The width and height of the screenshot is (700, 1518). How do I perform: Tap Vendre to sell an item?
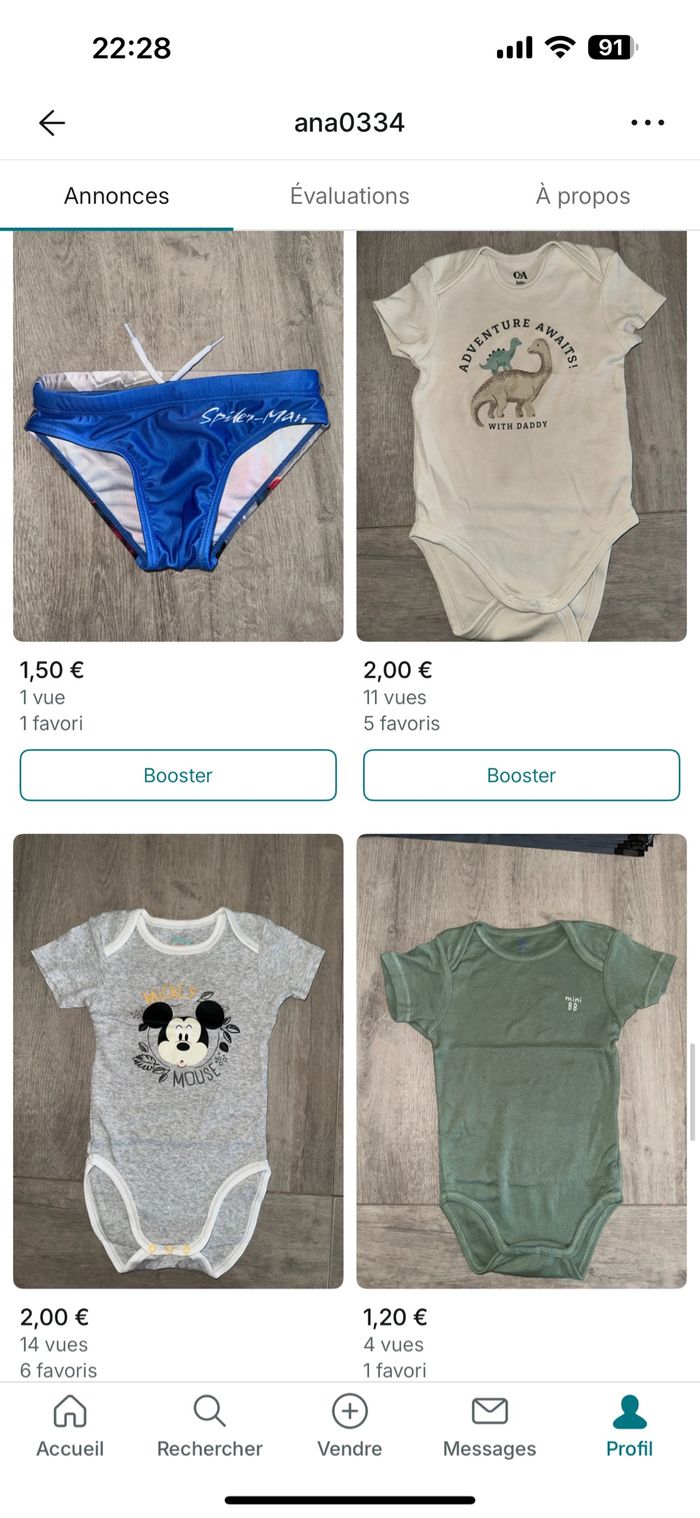pyautogui.click(x=350, y=1427)
